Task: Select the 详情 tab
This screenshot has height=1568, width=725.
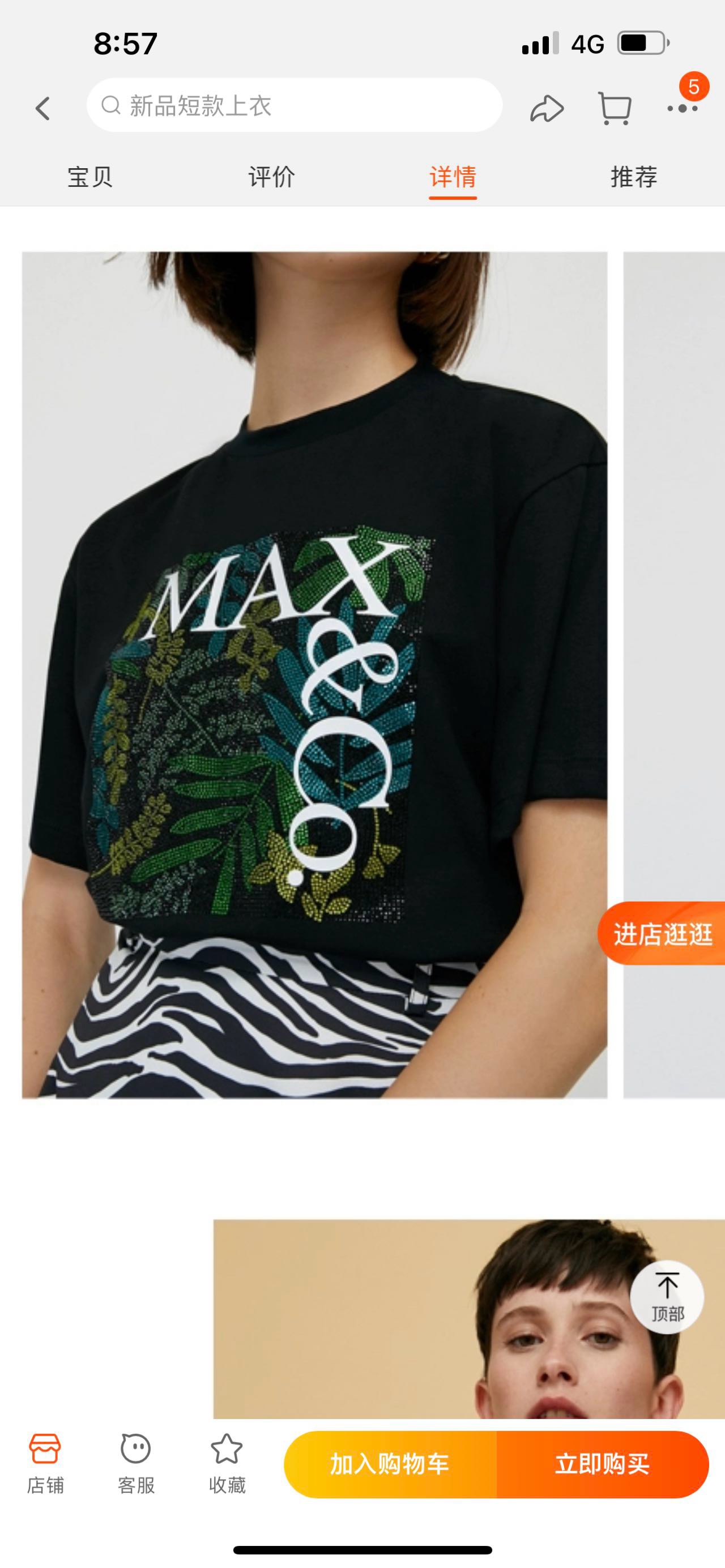Action: pyautogui.click(x=453, y=177)
